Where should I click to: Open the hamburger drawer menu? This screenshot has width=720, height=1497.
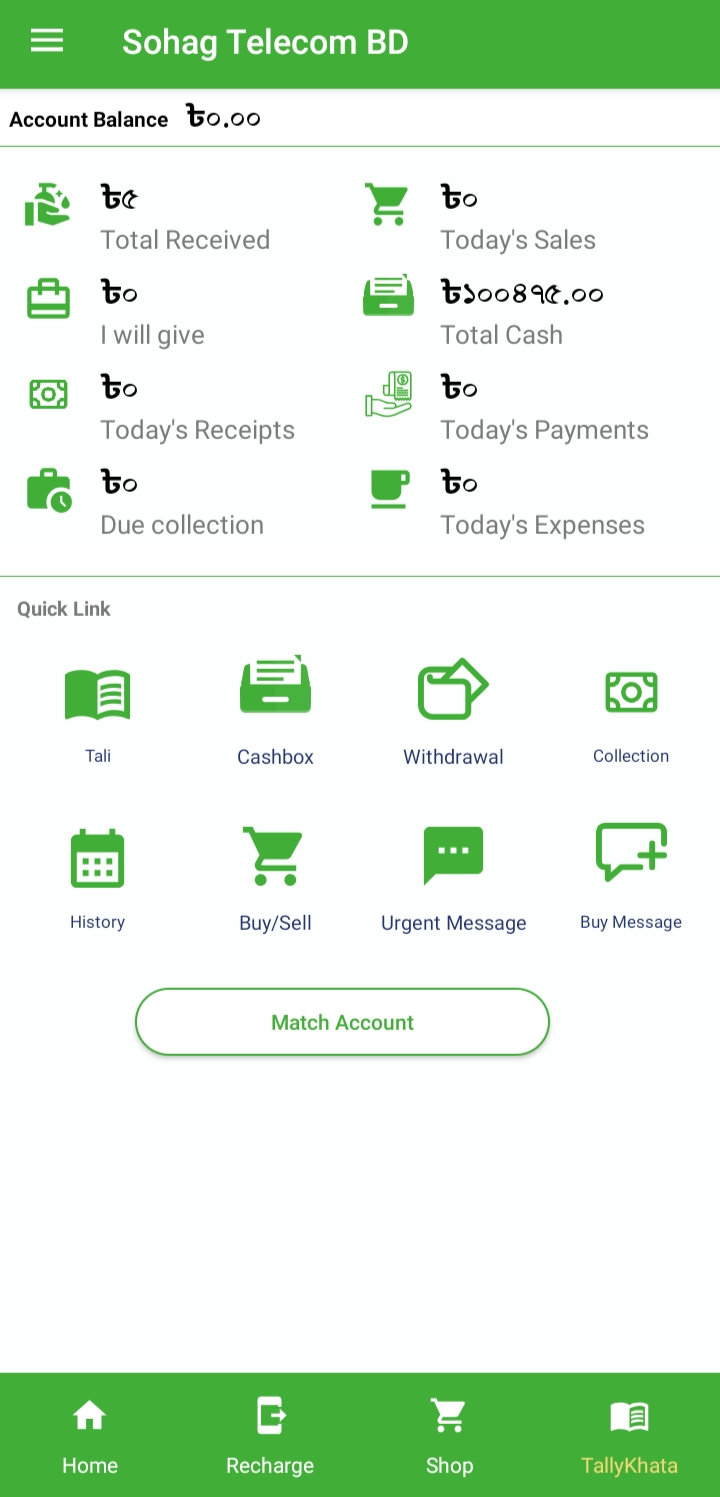pos(47,41)
